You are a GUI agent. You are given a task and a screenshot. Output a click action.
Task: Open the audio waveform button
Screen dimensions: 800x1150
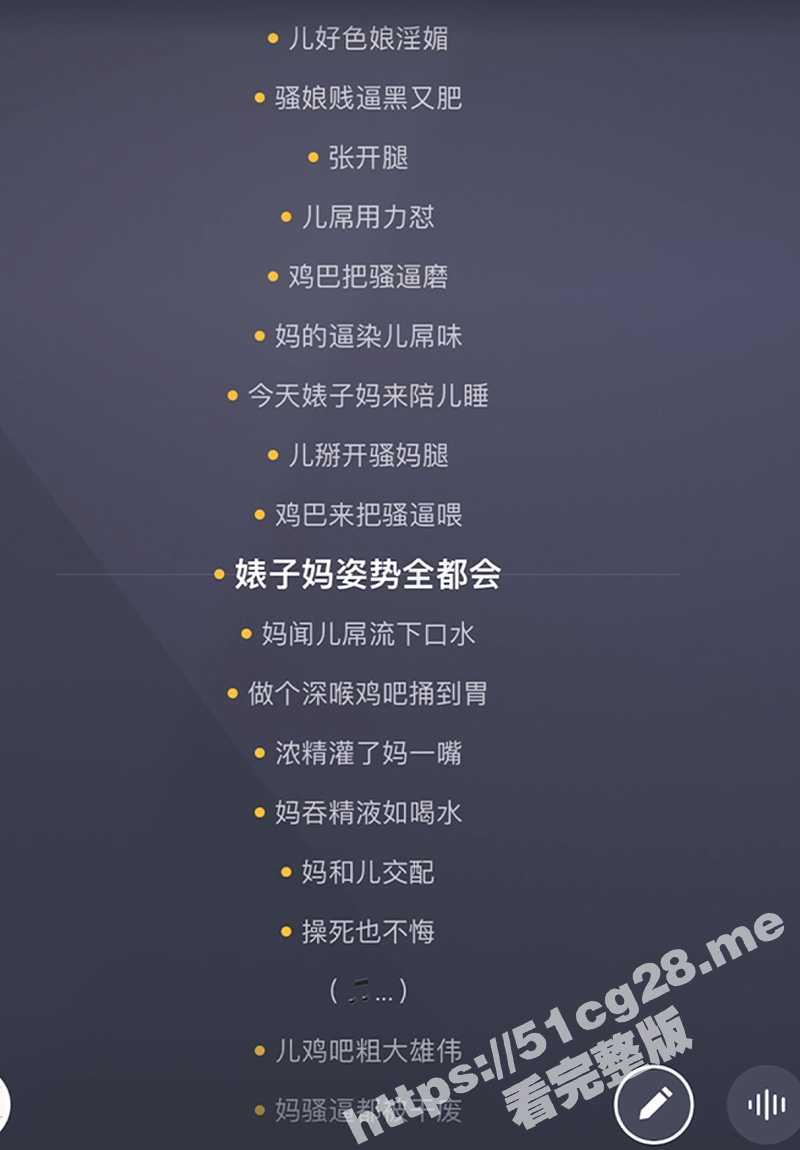[766, 1105]
